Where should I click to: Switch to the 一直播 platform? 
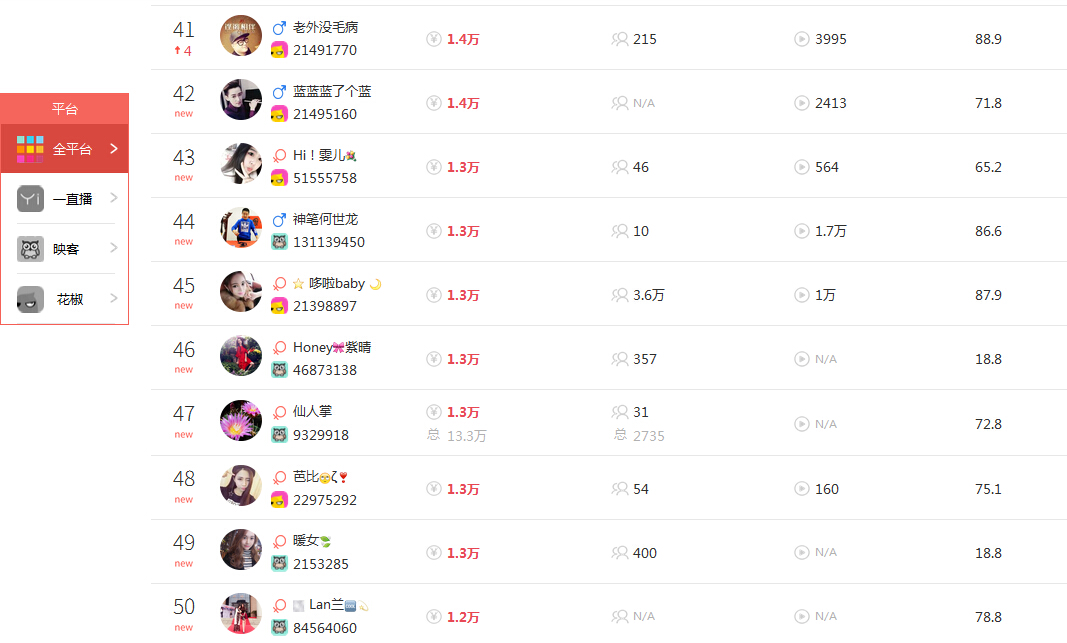(66, 199)
